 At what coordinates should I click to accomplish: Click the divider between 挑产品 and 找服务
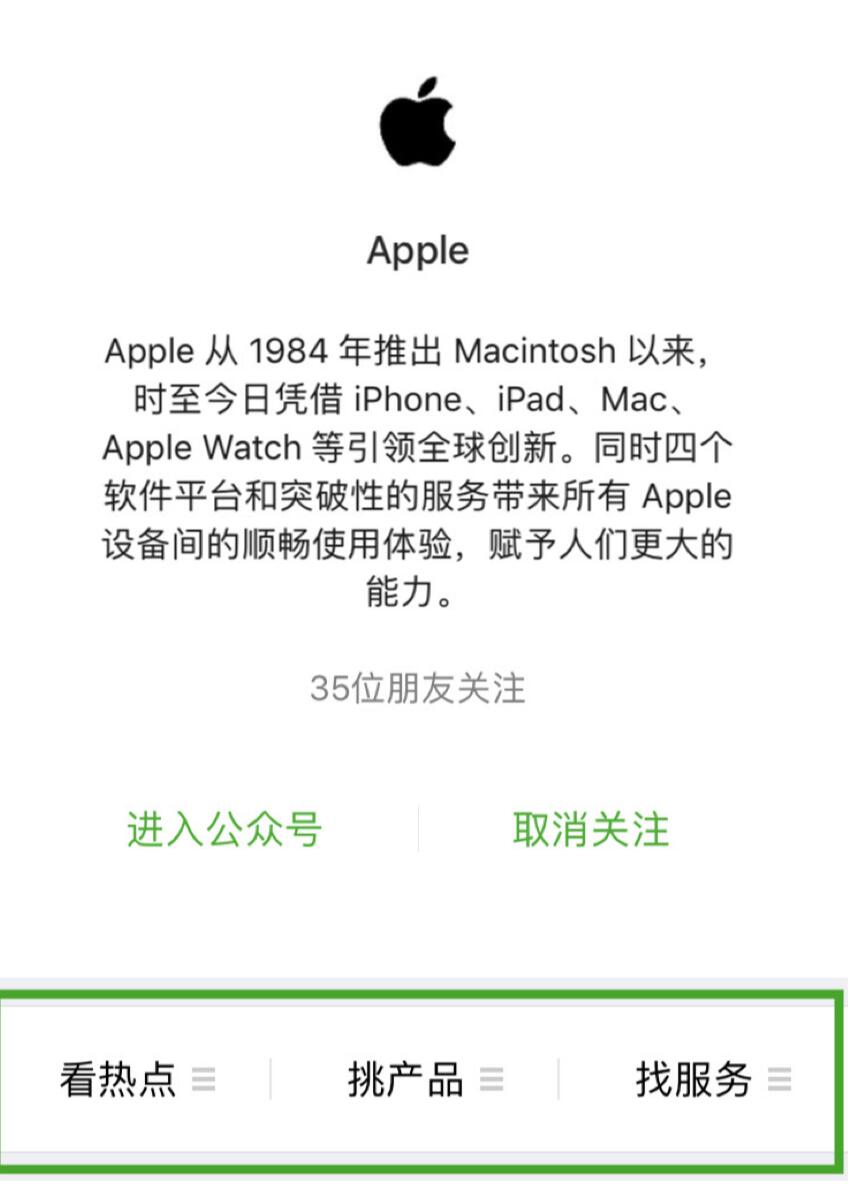click(x=557, y=1080)
